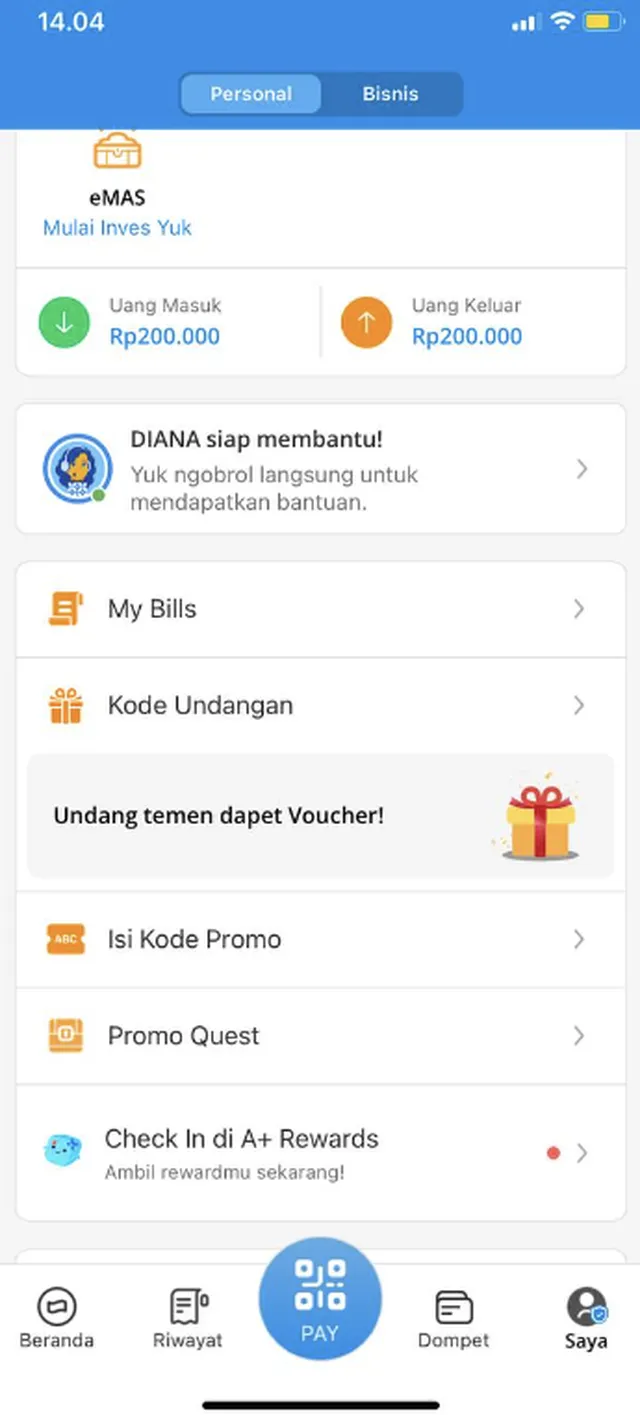Go to the Beranda tab
640x1415 pixels.
coord(57,1320)
